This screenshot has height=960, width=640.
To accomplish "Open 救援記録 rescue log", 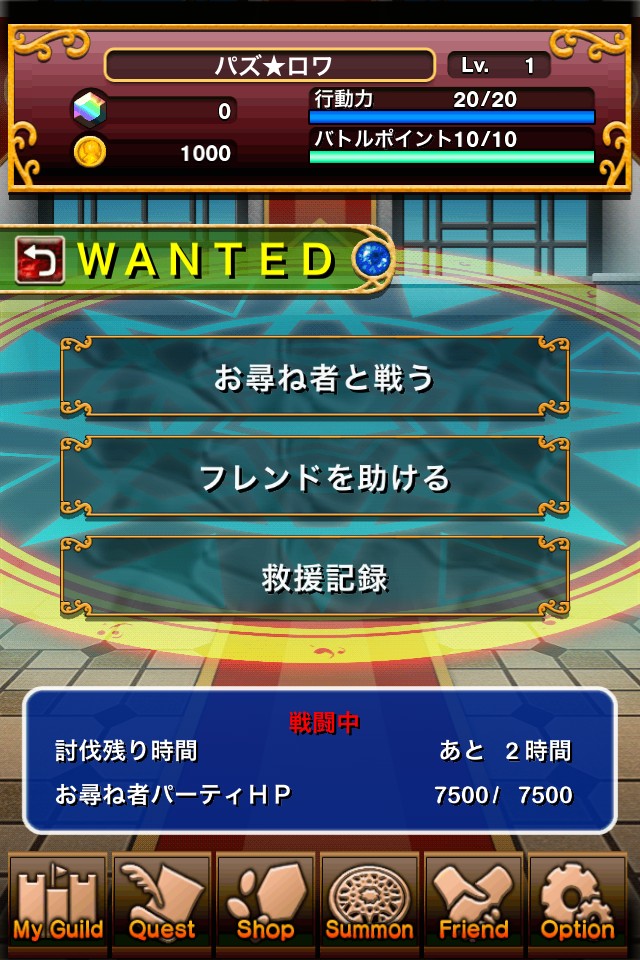I will point(316,577).
